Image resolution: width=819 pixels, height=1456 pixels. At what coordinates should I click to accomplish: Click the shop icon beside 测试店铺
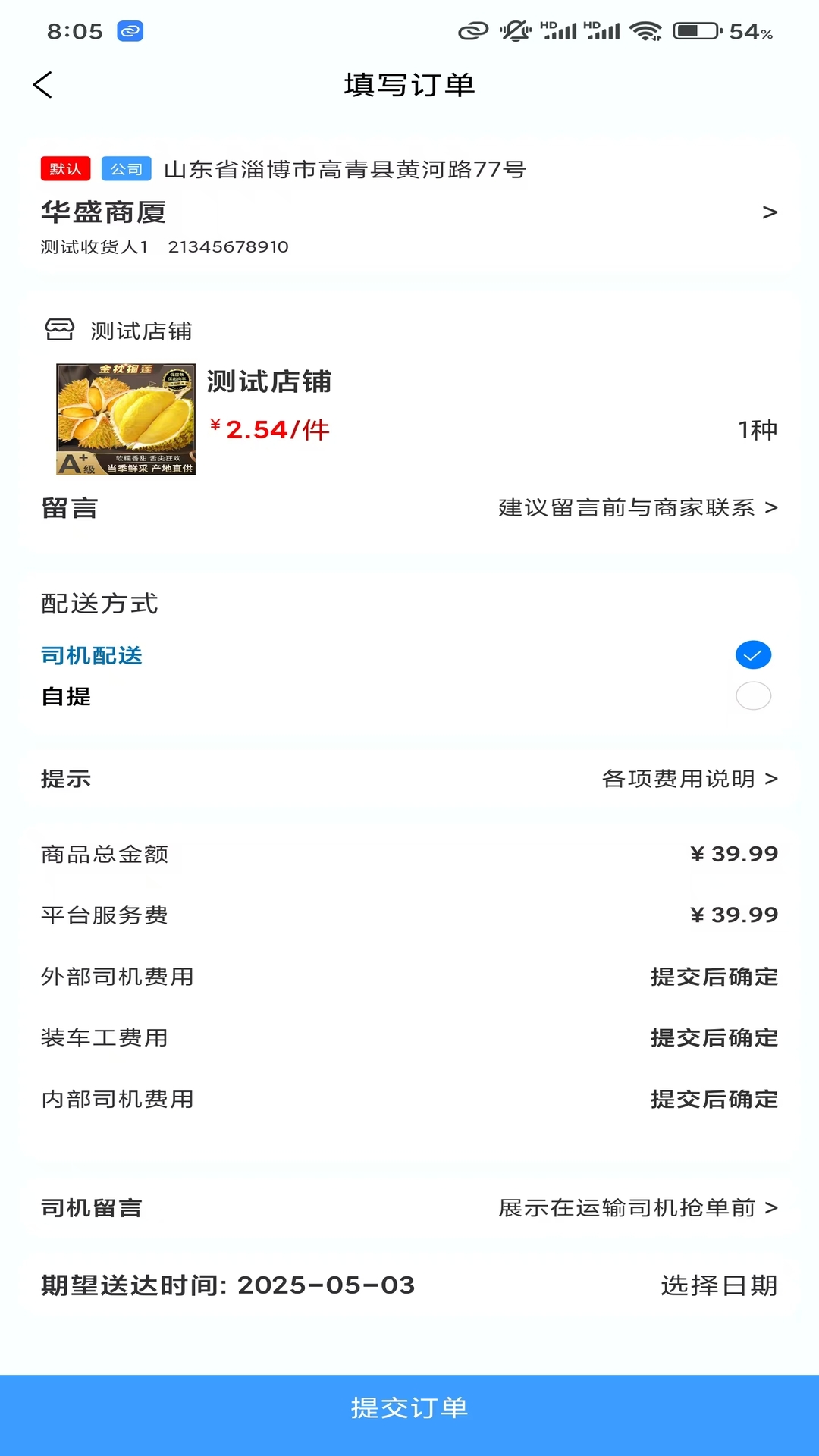coord(59,331)
